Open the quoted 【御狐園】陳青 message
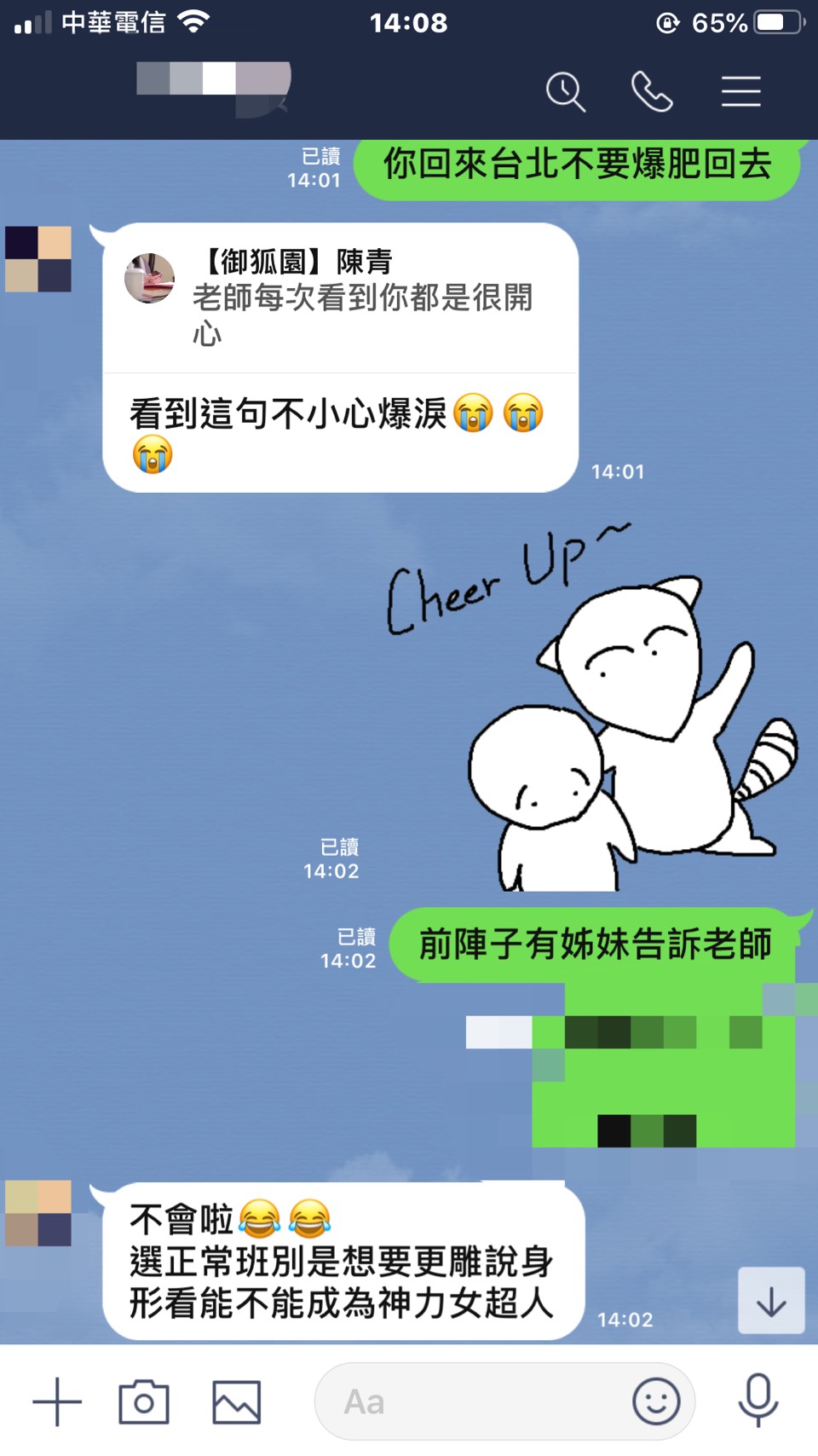818x1456 pixels. coord(341,298)
